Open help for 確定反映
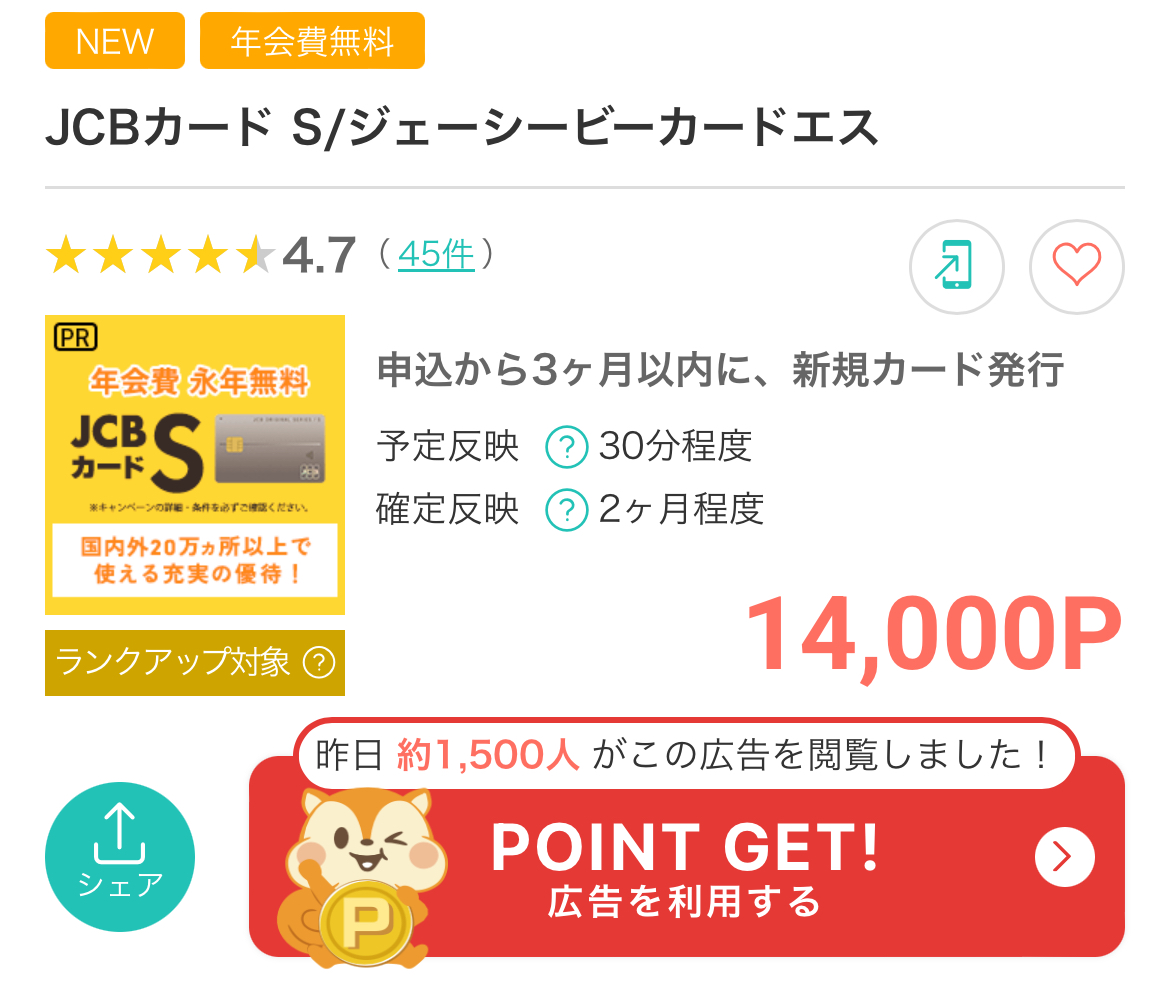This screenshot has height=997, width=1170. point(566,510)
